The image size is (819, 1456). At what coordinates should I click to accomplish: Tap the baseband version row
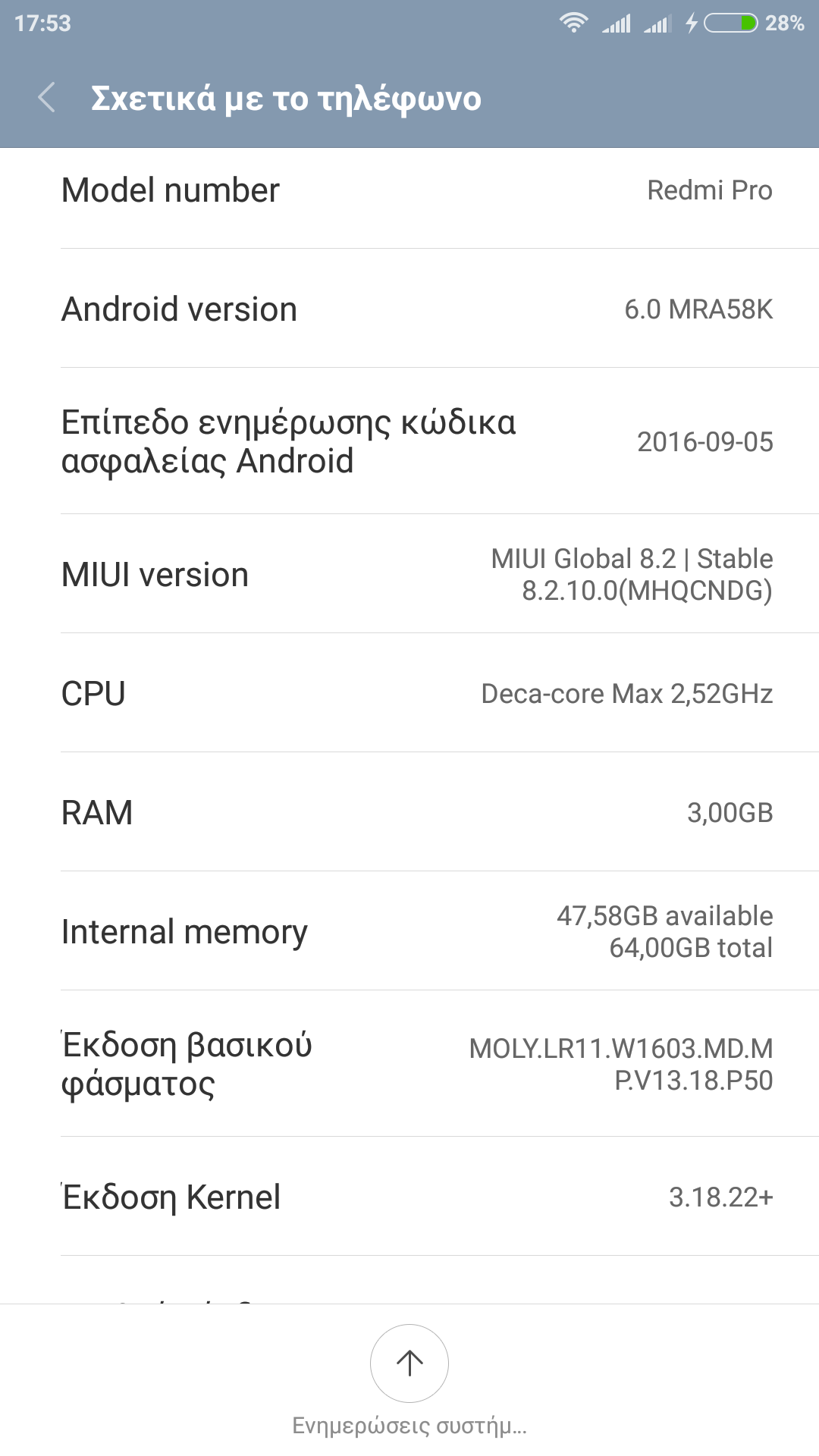pos(409,1064)
